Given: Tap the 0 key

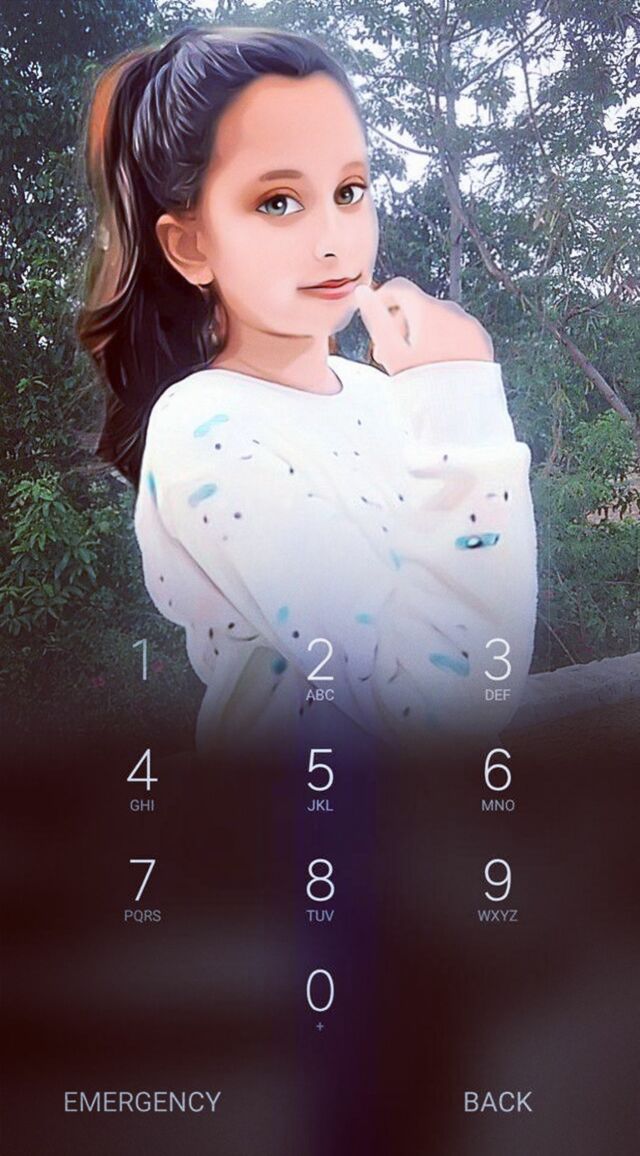Looking at the screenshot, I should point(320,996).
